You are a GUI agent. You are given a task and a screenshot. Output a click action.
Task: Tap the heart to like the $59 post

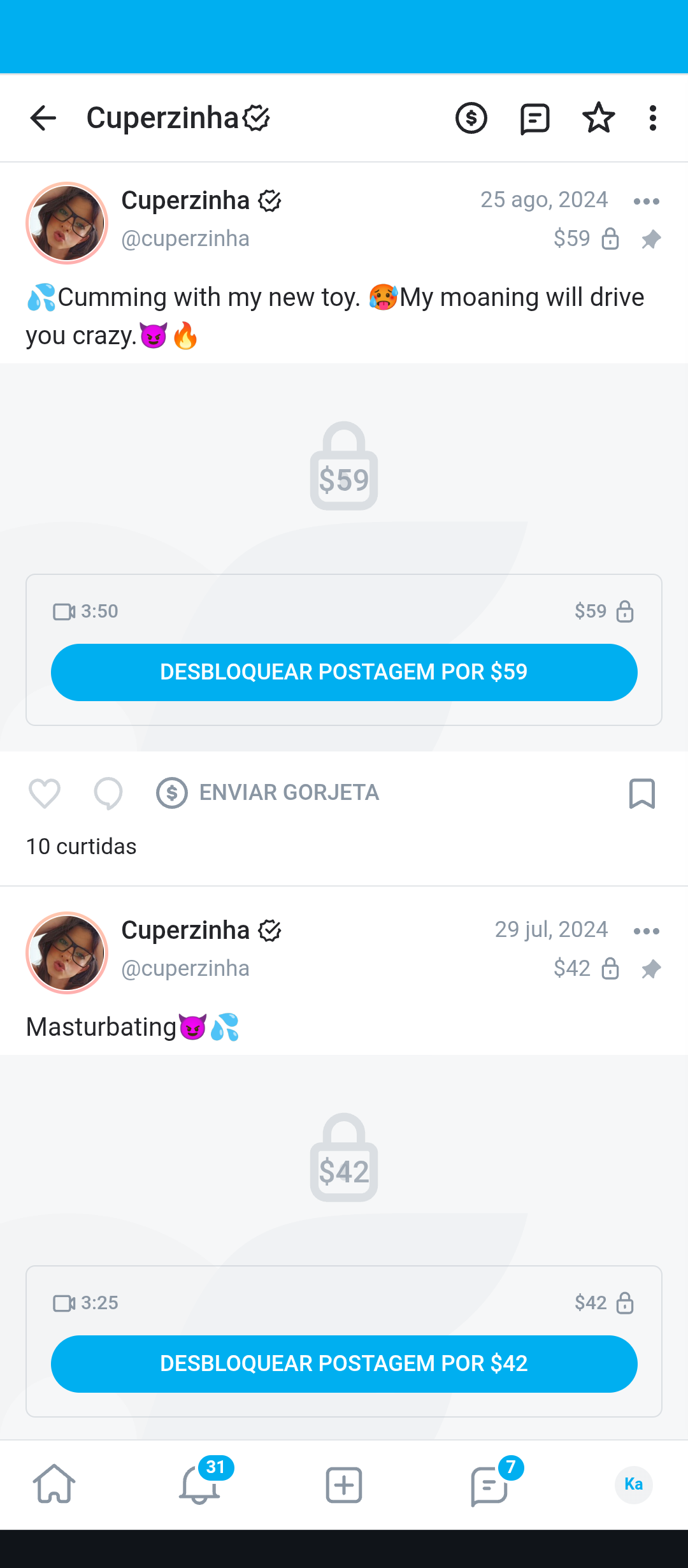click(44, 792)
